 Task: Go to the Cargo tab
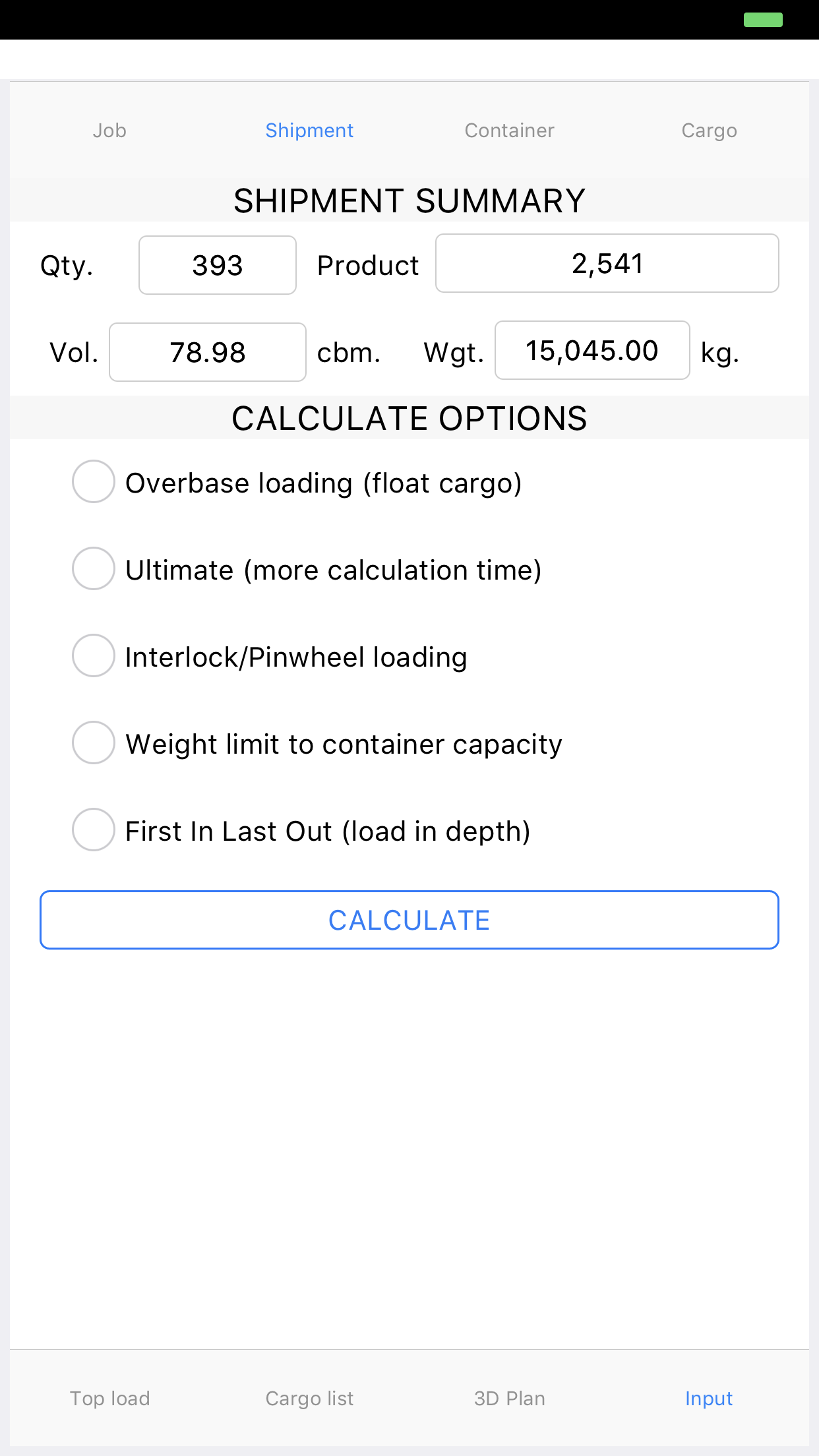coord(709,131)
